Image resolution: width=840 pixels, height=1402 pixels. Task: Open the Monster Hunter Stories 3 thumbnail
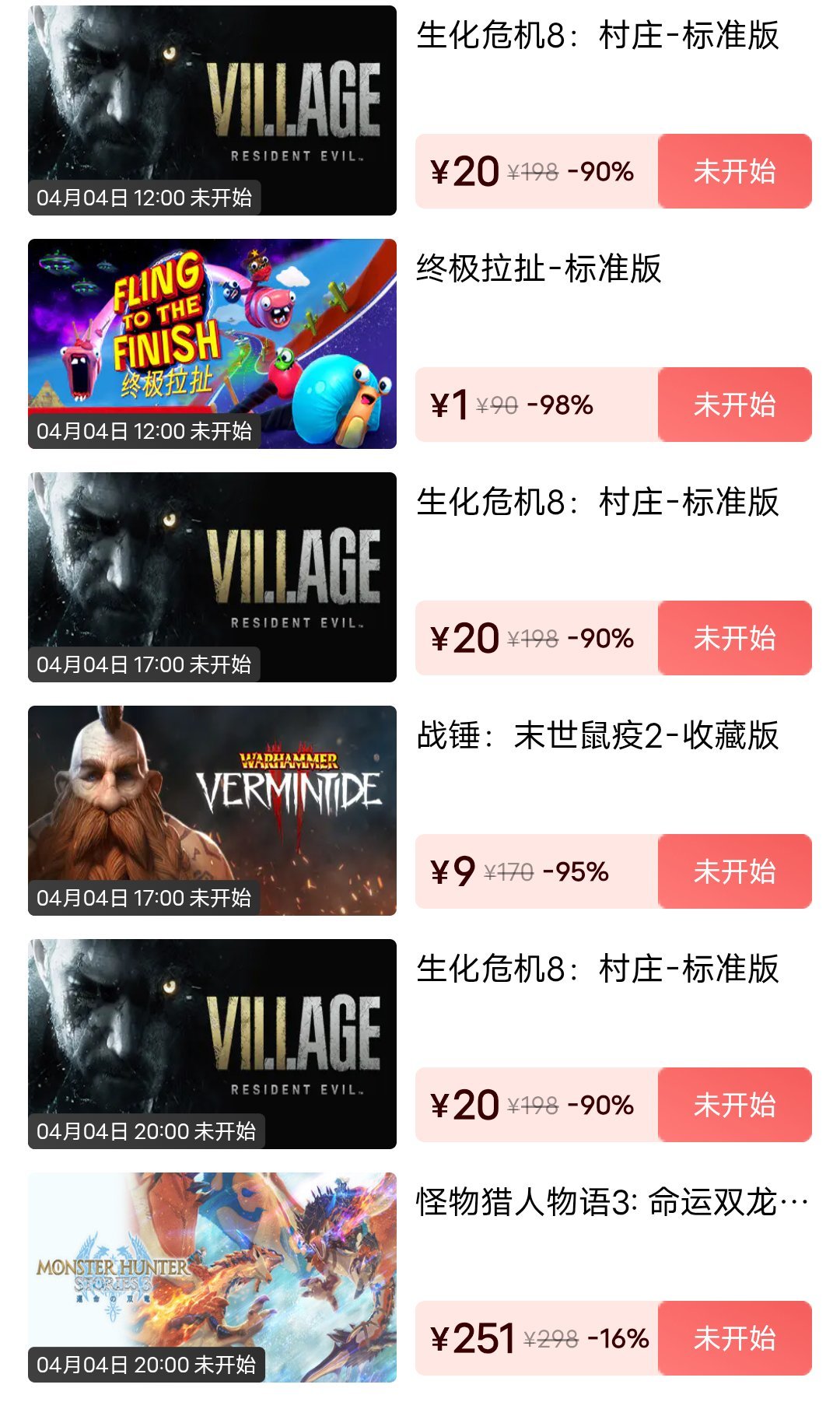[x=212, y=1277]
